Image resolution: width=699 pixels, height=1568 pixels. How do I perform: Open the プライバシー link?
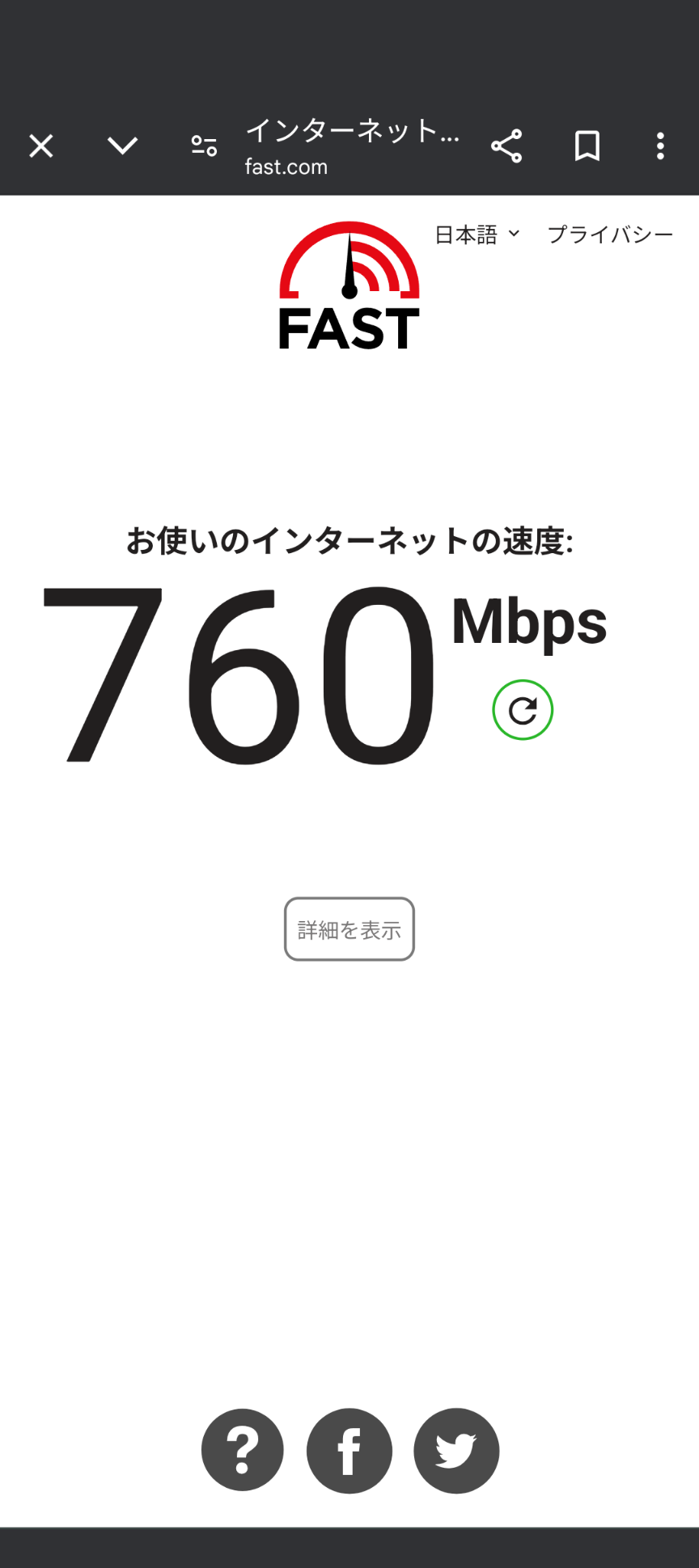[x=610, y=235]
